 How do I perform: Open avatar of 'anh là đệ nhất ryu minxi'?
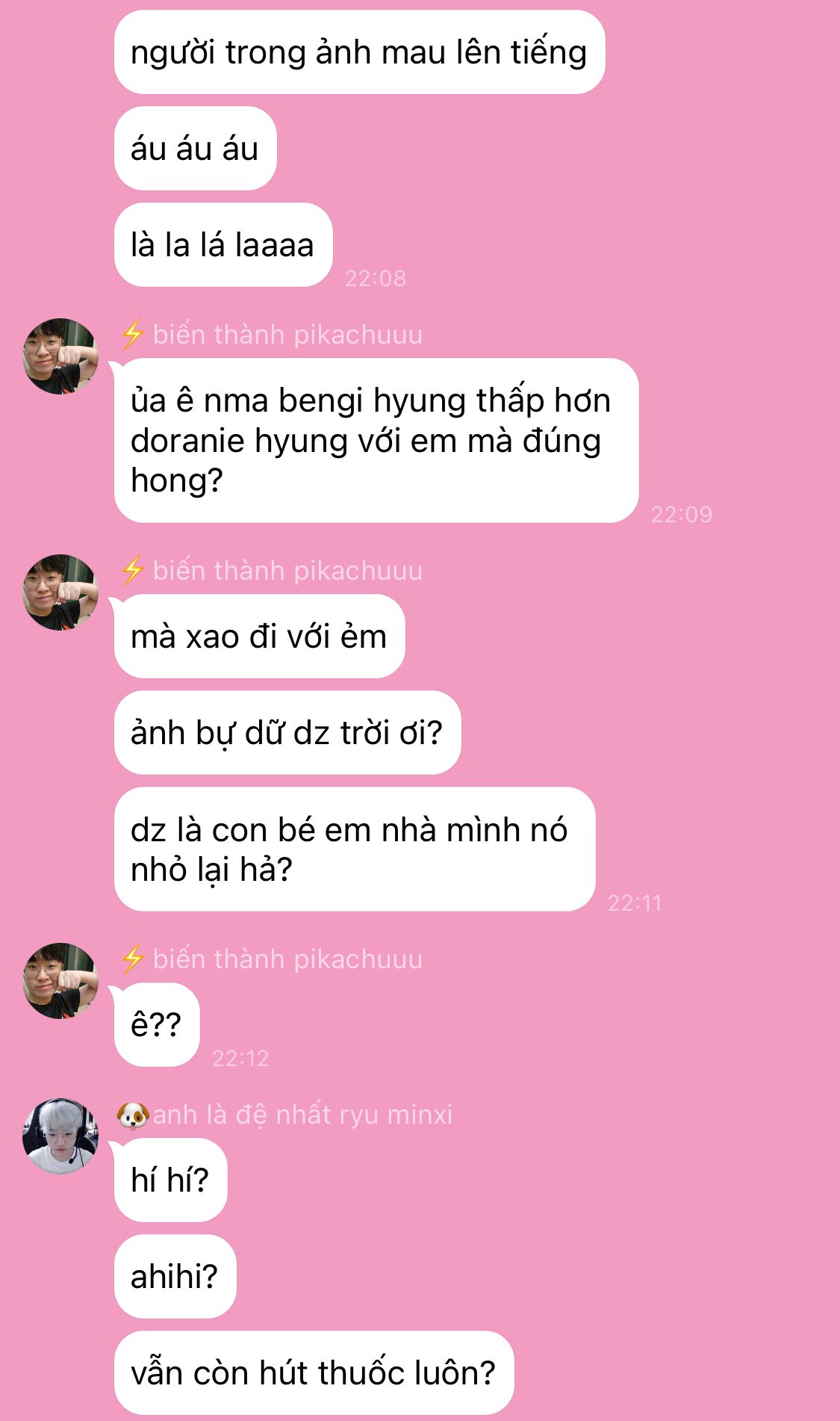(60, 1136)
